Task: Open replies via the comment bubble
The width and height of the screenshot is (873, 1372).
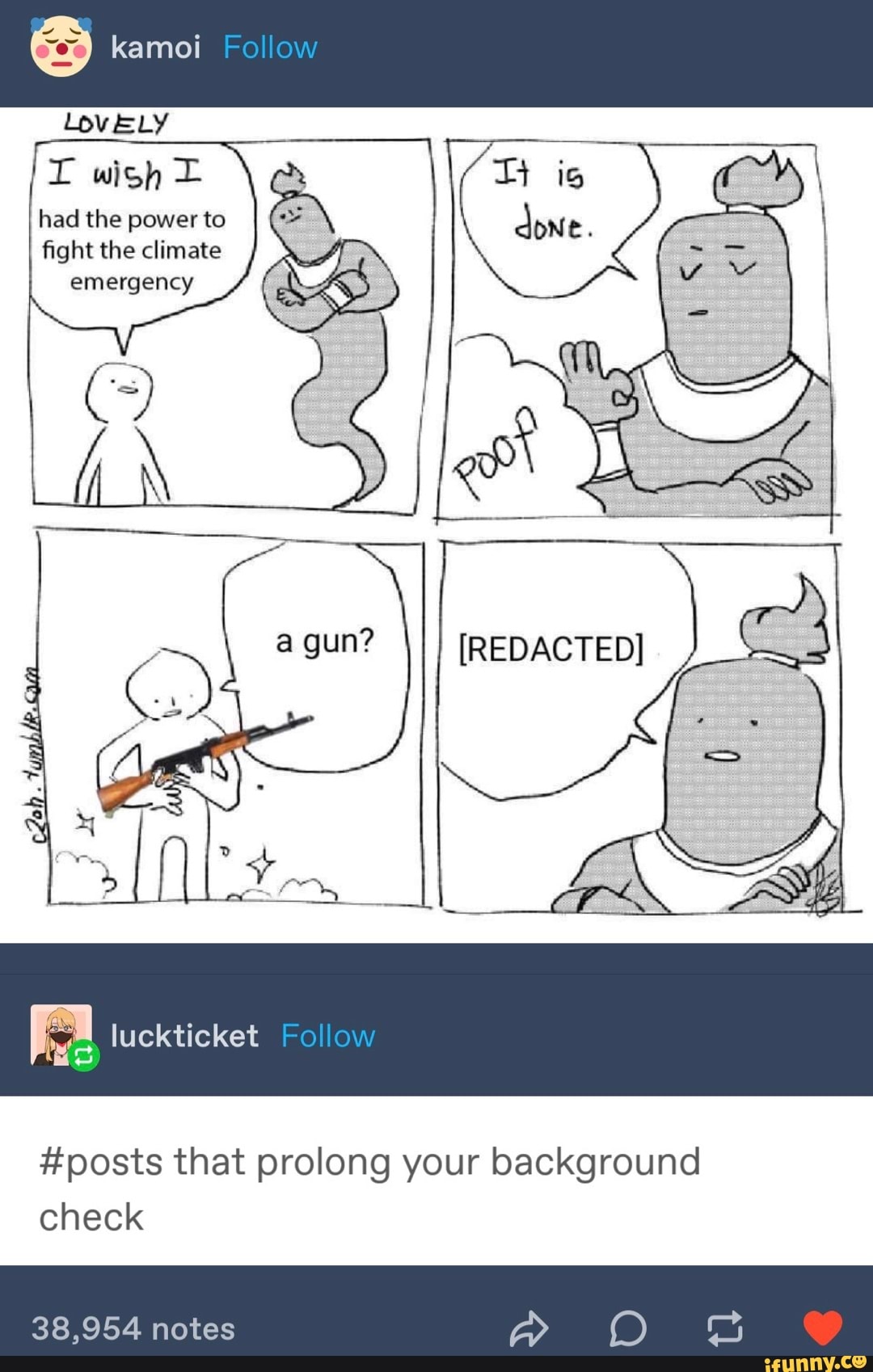Action: click(627, 1328)
